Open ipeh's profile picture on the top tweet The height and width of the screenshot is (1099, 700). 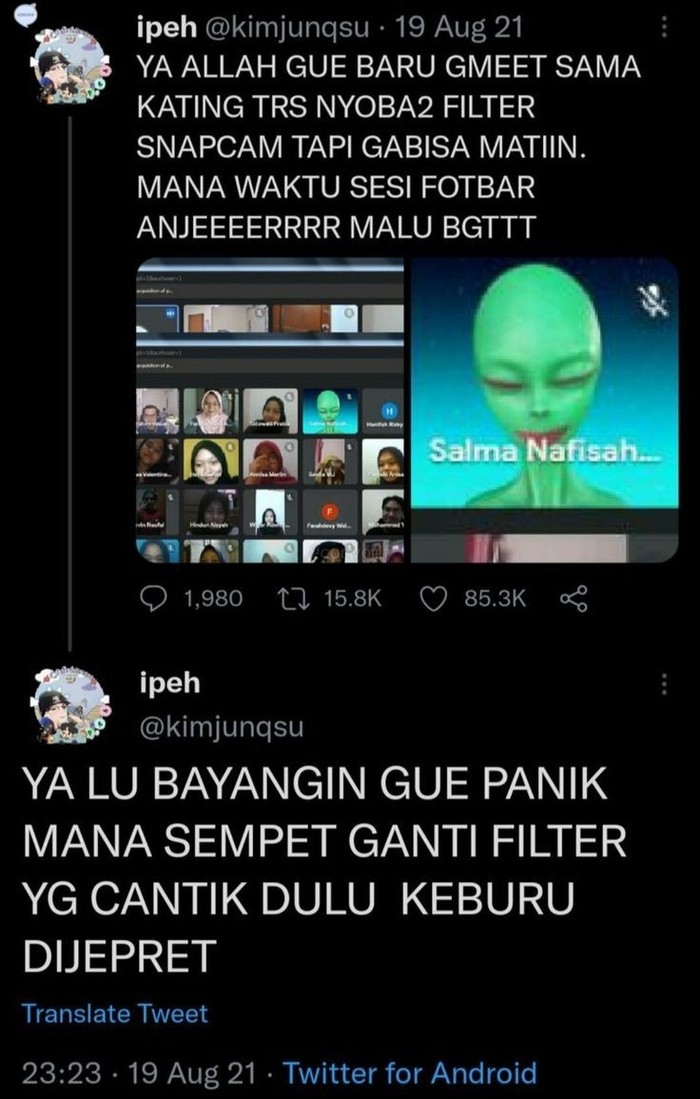70,64
